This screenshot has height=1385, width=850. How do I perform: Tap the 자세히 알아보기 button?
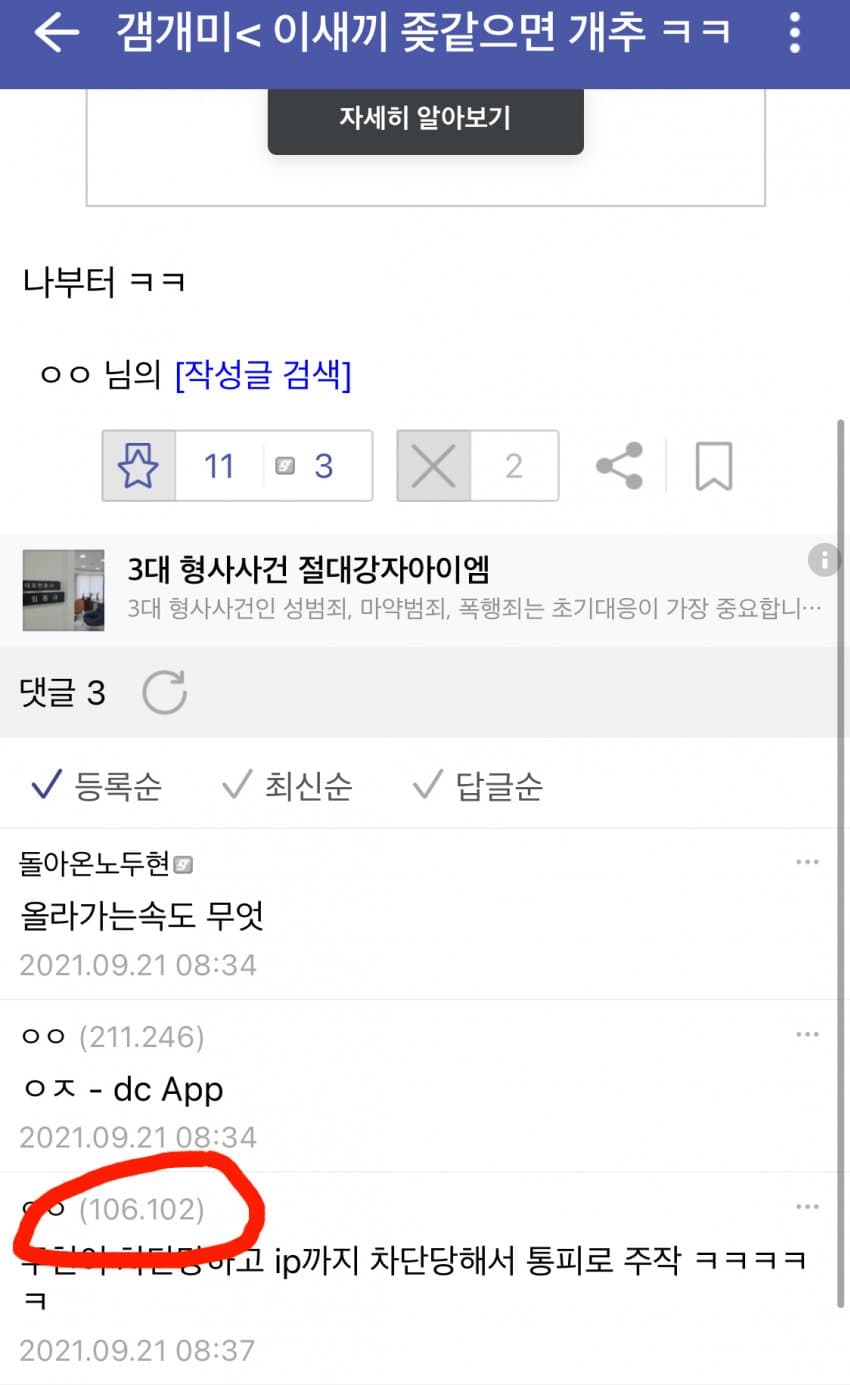tap(425, 118)
